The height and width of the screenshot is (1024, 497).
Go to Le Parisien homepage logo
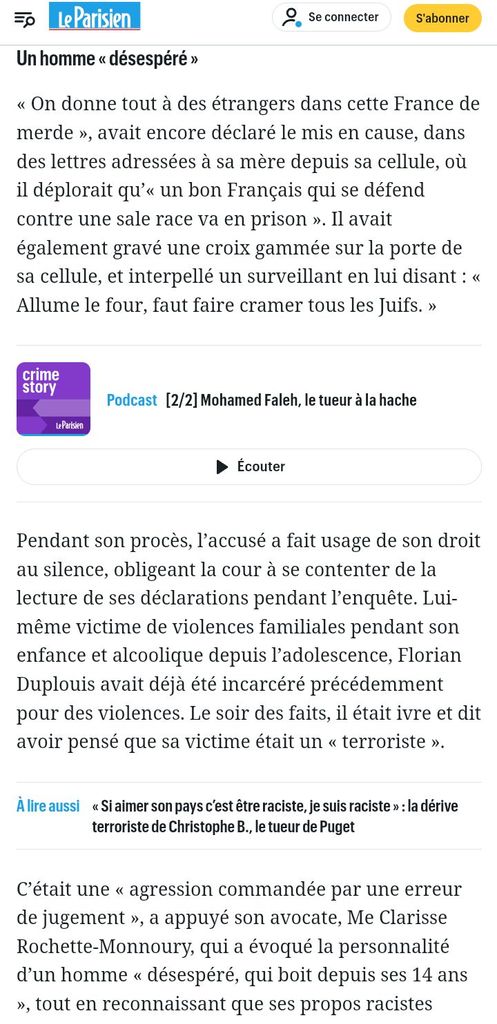click(94, 17)
